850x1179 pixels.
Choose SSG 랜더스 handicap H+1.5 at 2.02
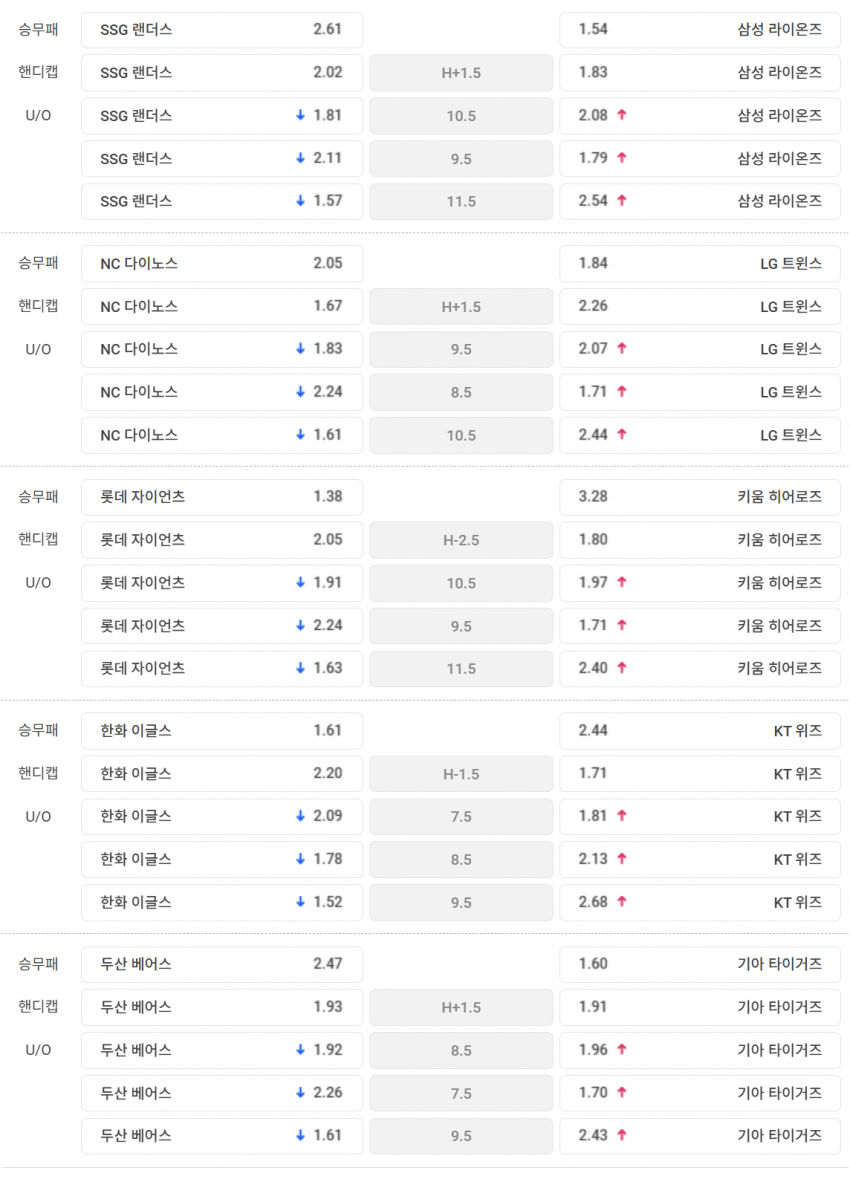pos(222,73)
